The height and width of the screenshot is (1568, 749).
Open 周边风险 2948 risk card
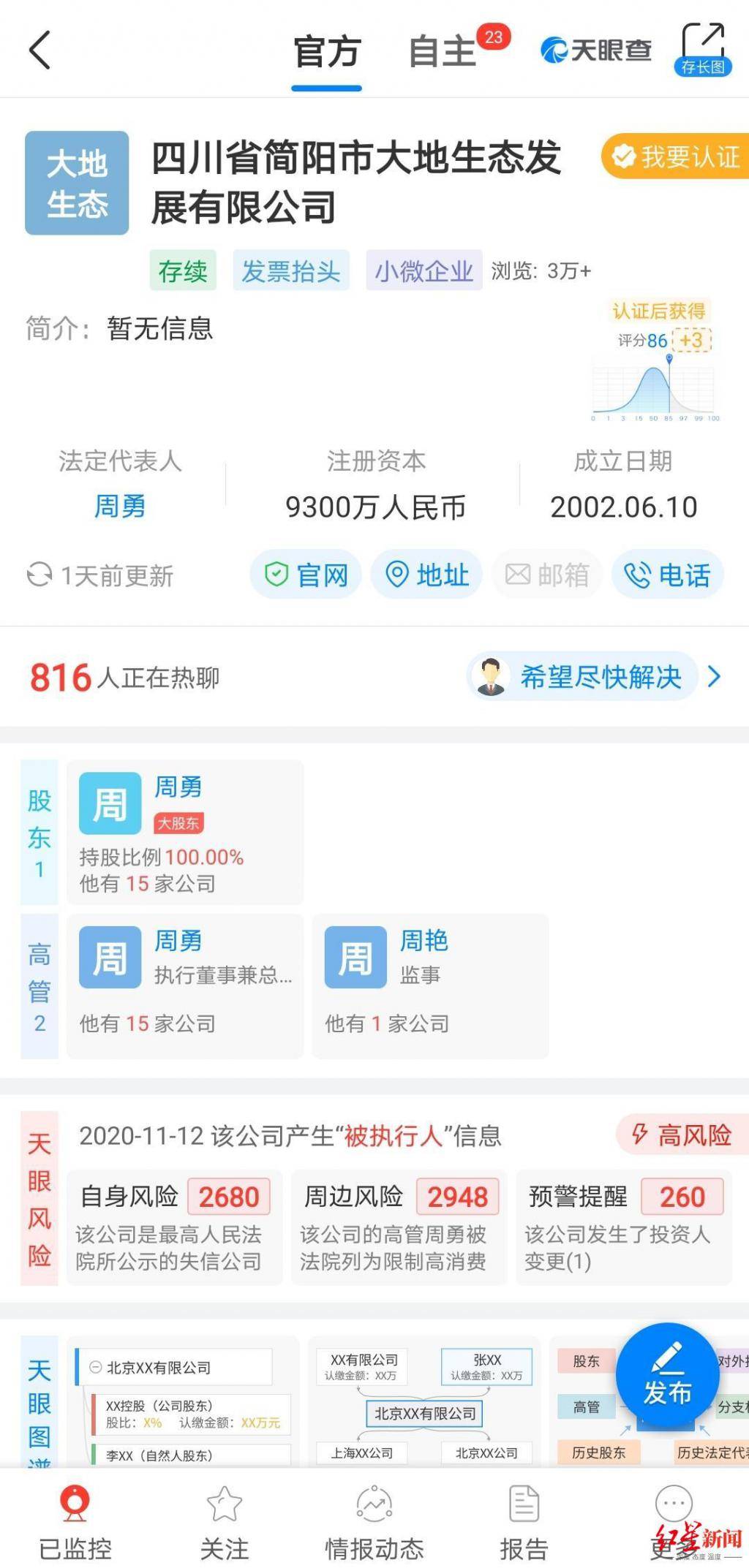[x=399, y=1227]
